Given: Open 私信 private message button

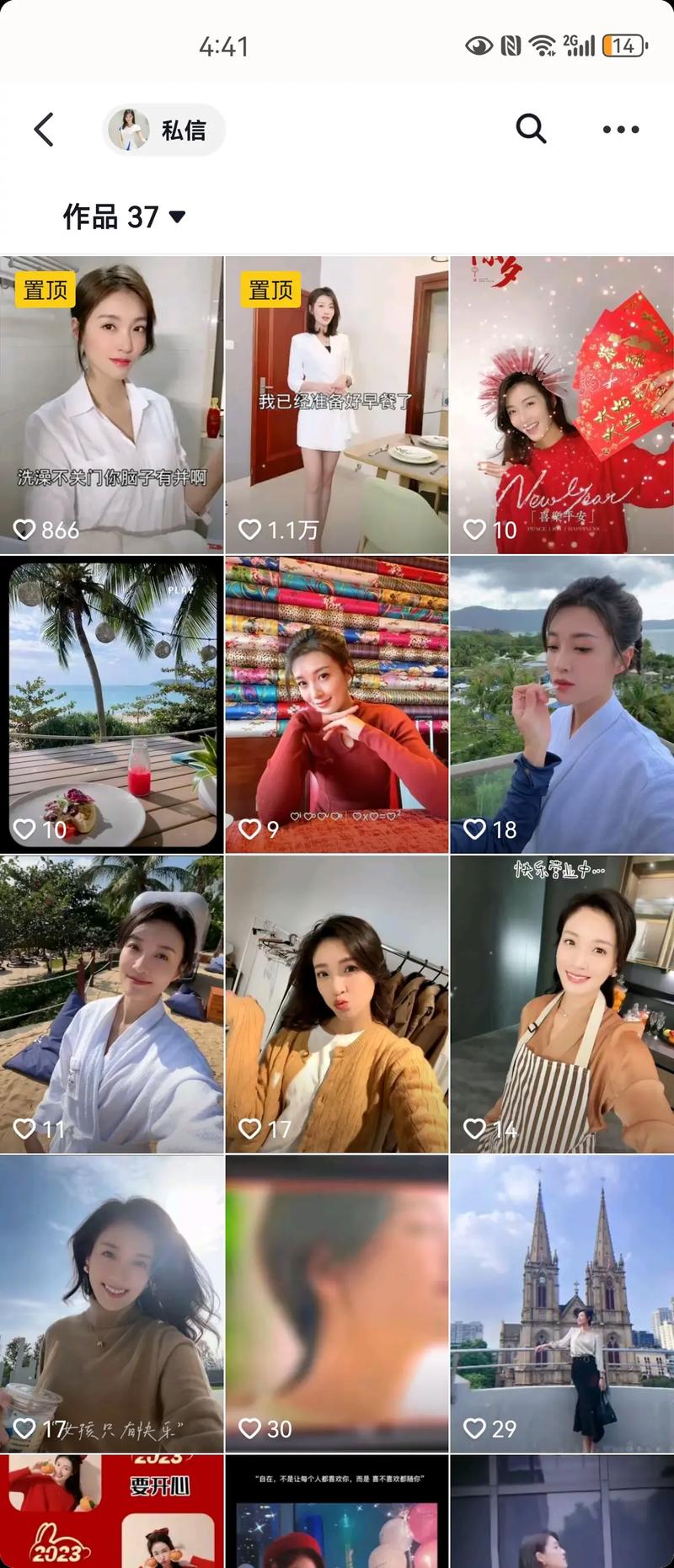Looking at the screenshot, I should (164, 130).
